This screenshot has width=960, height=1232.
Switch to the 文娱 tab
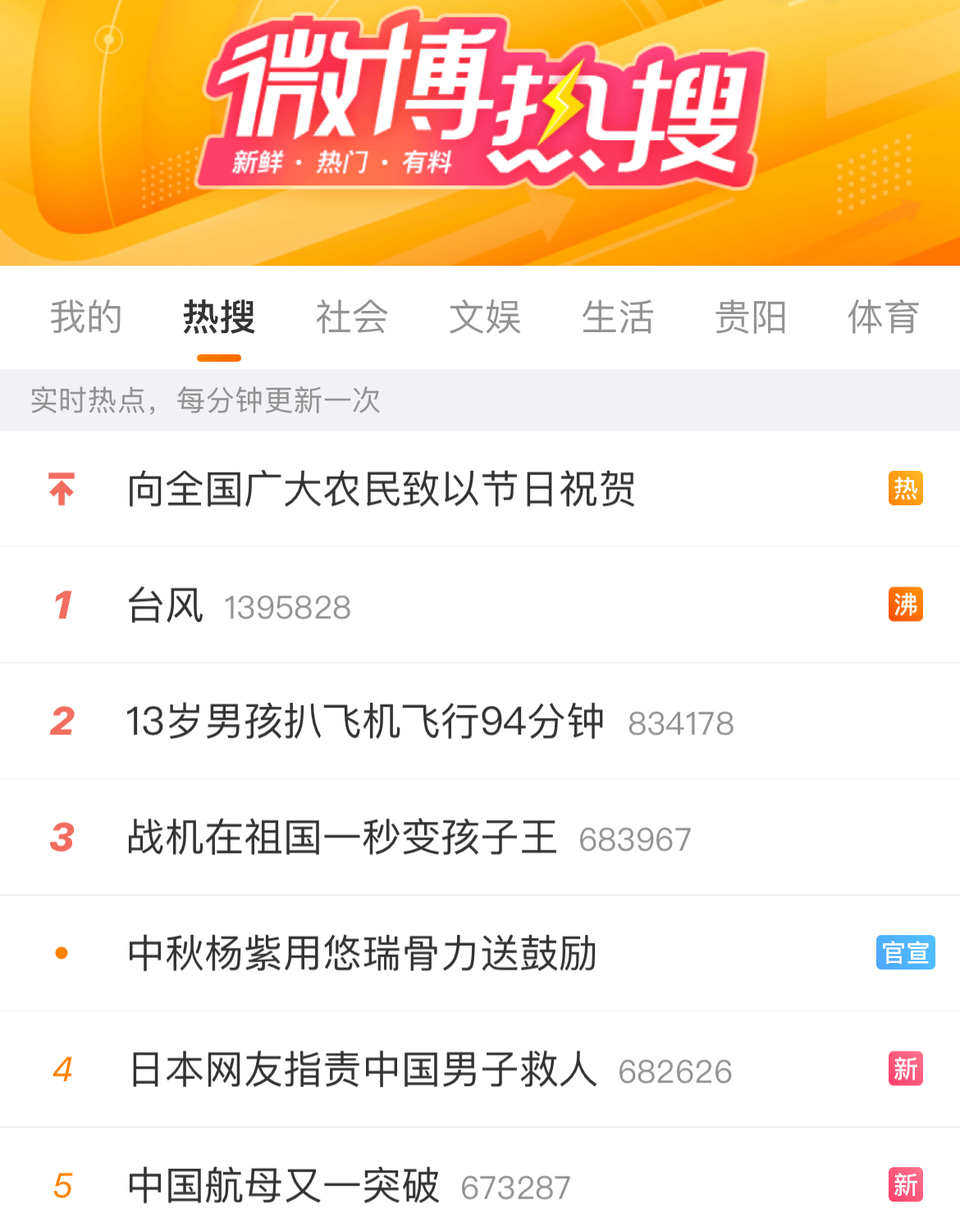[485, 317]
